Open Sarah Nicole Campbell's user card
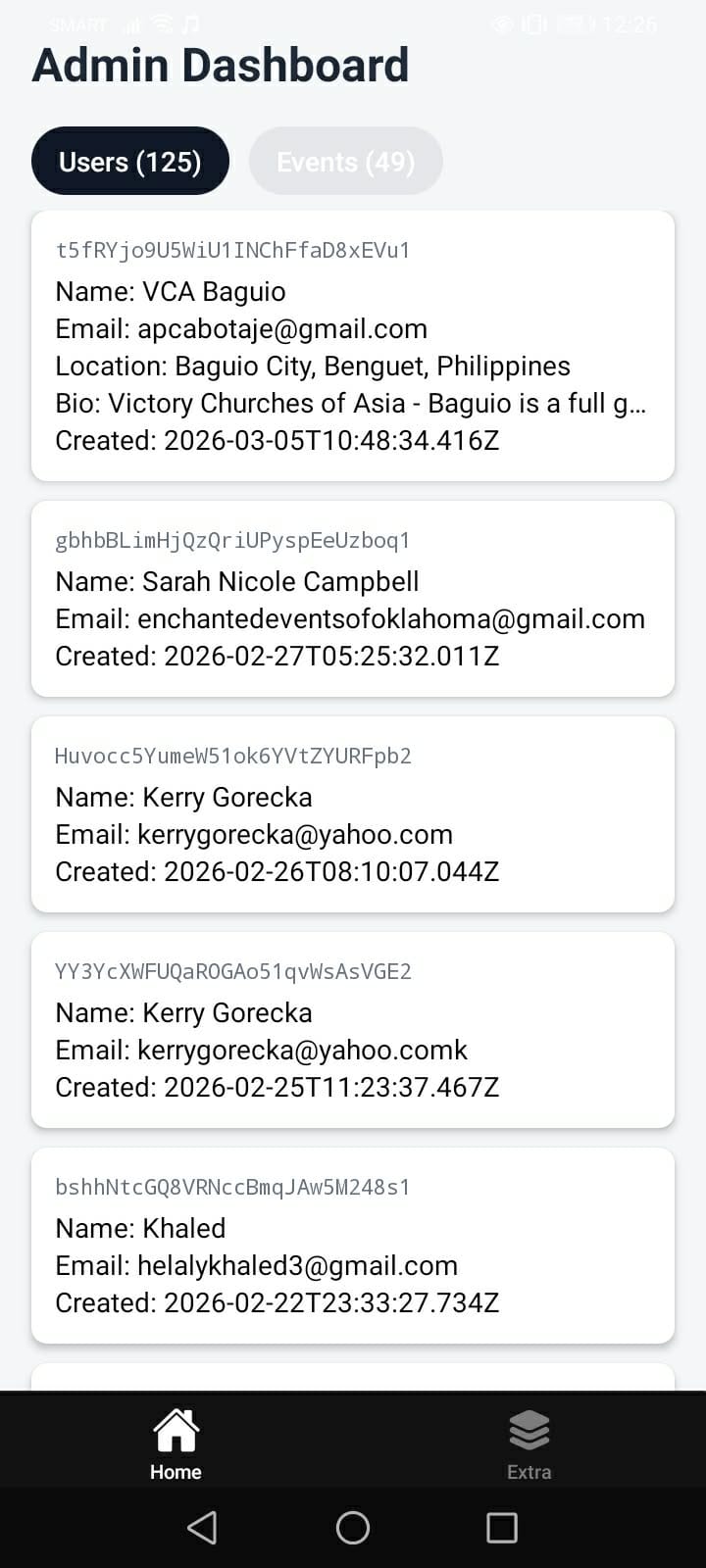706x1568 pixels. coord(352,599)
